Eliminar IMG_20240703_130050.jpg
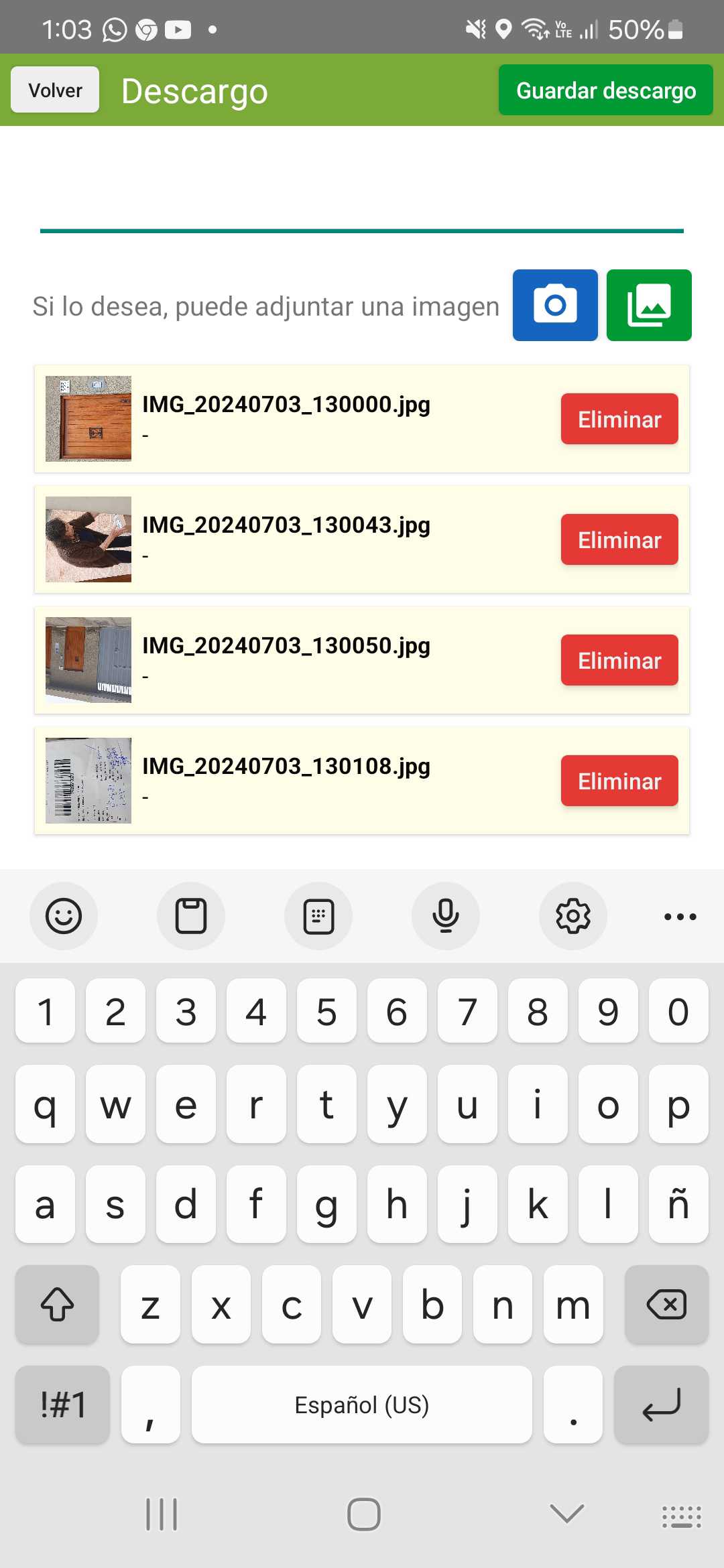The image size is (724, 1568). click(619, 661)
